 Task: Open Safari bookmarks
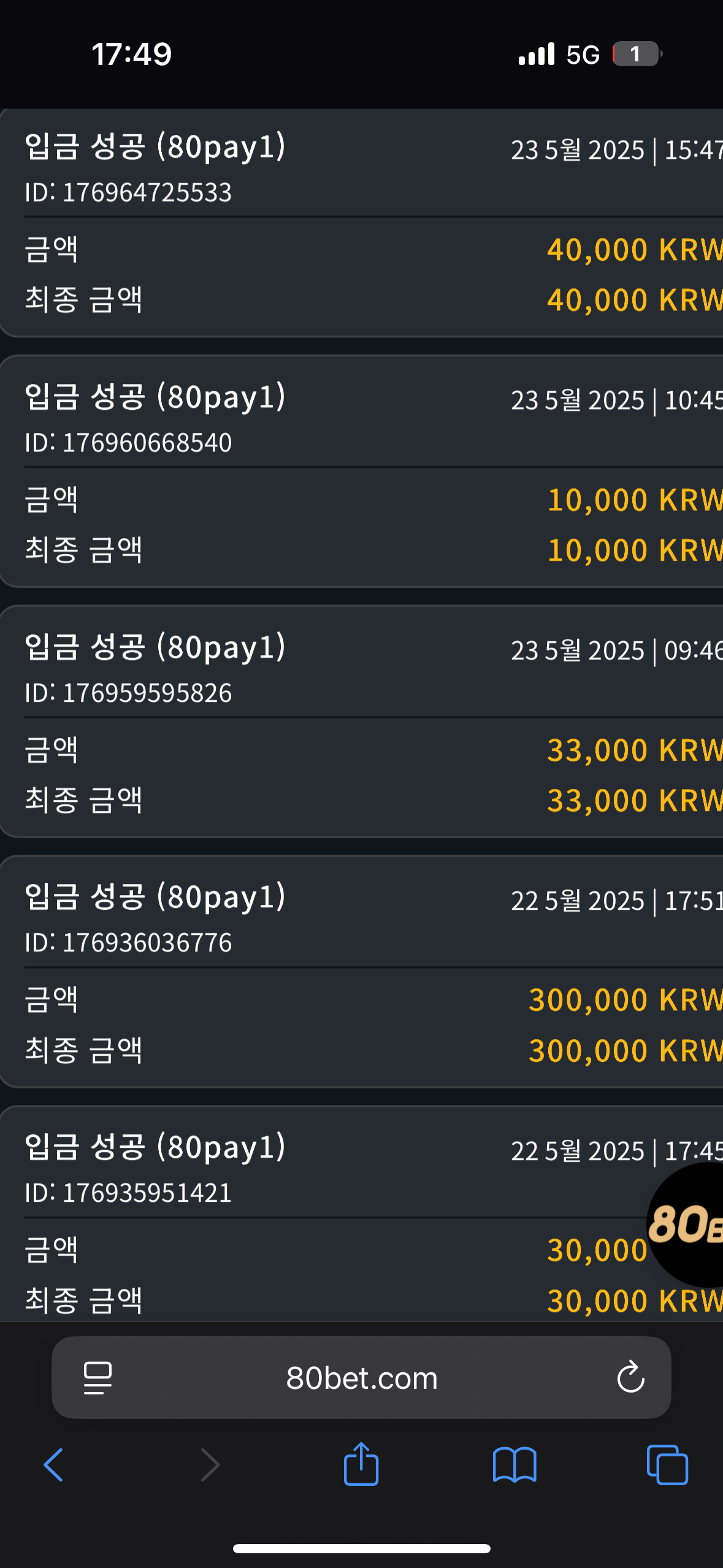515,1465
